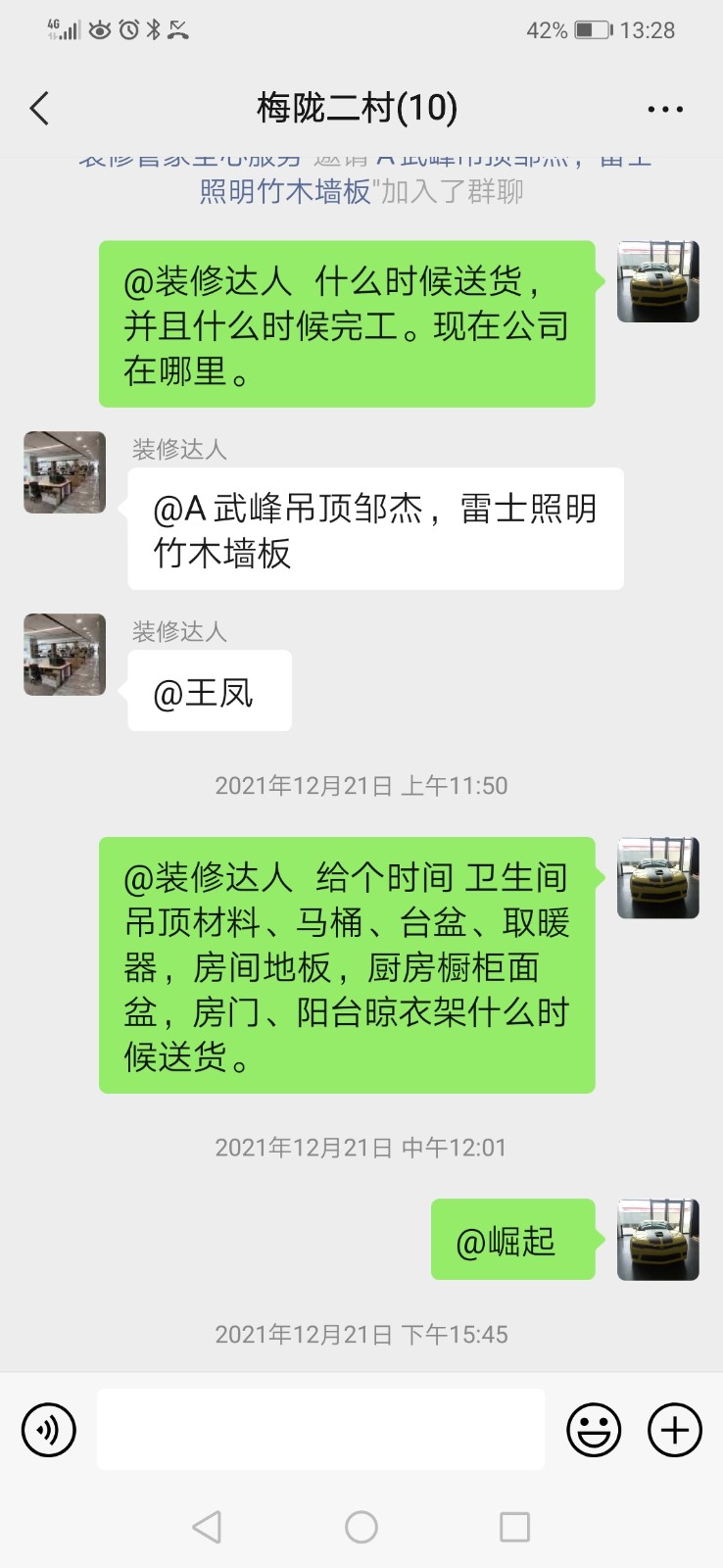The width and height of the screenshot is (723, 1568).
Task: Switch to voice message input
Action: tap(49, 1430)
